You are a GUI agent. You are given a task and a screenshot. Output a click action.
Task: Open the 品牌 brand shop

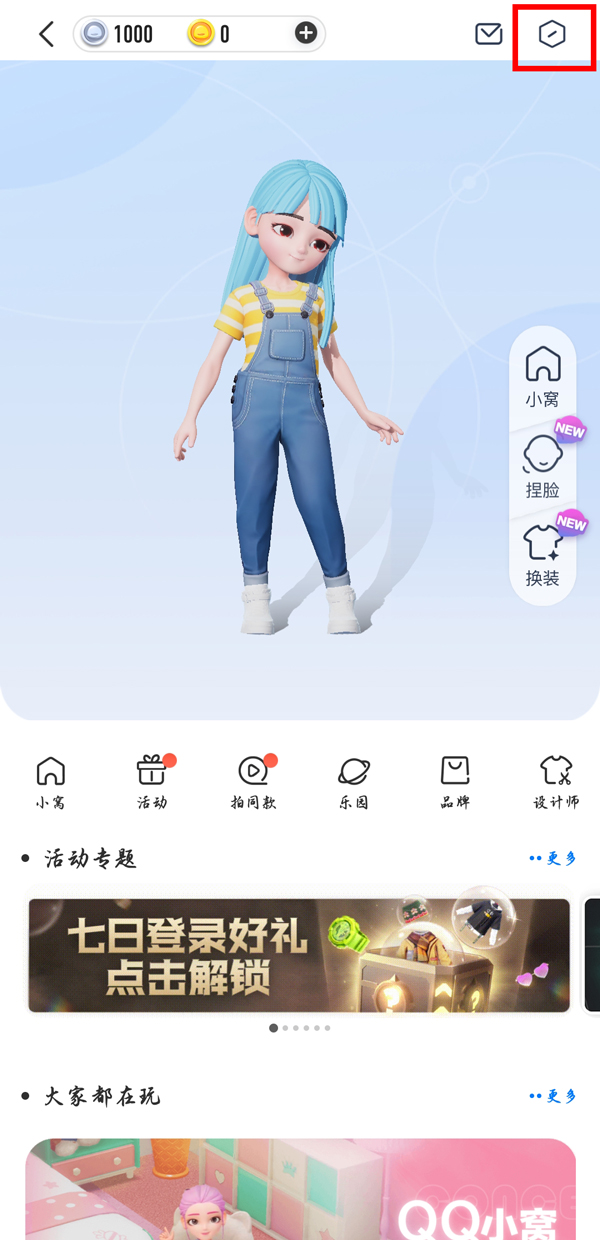pos(455,782)
